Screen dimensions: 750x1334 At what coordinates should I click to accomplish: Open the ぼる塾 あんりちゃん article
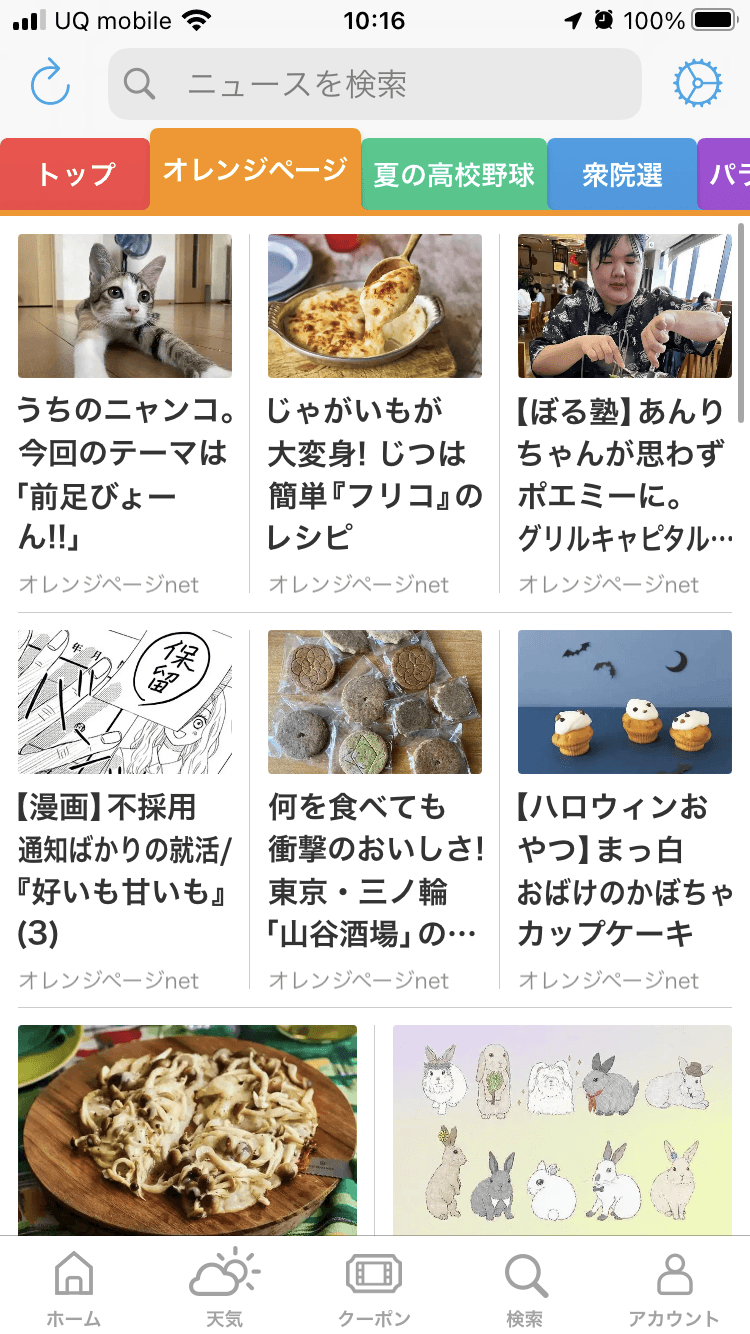(x=624, y=410)
